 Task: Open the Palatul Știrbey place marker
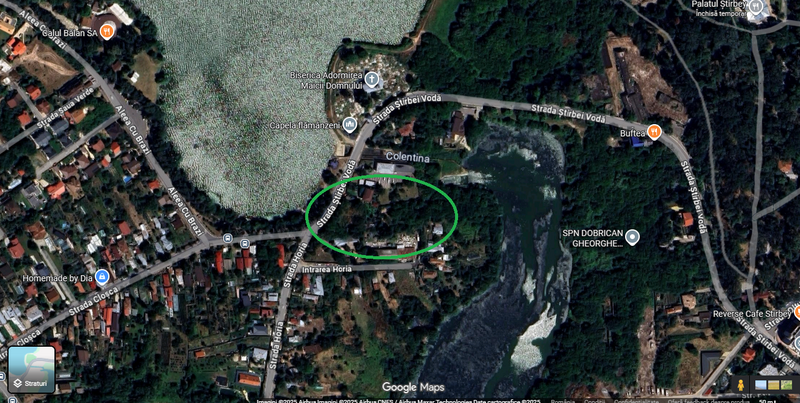[759, 10]
